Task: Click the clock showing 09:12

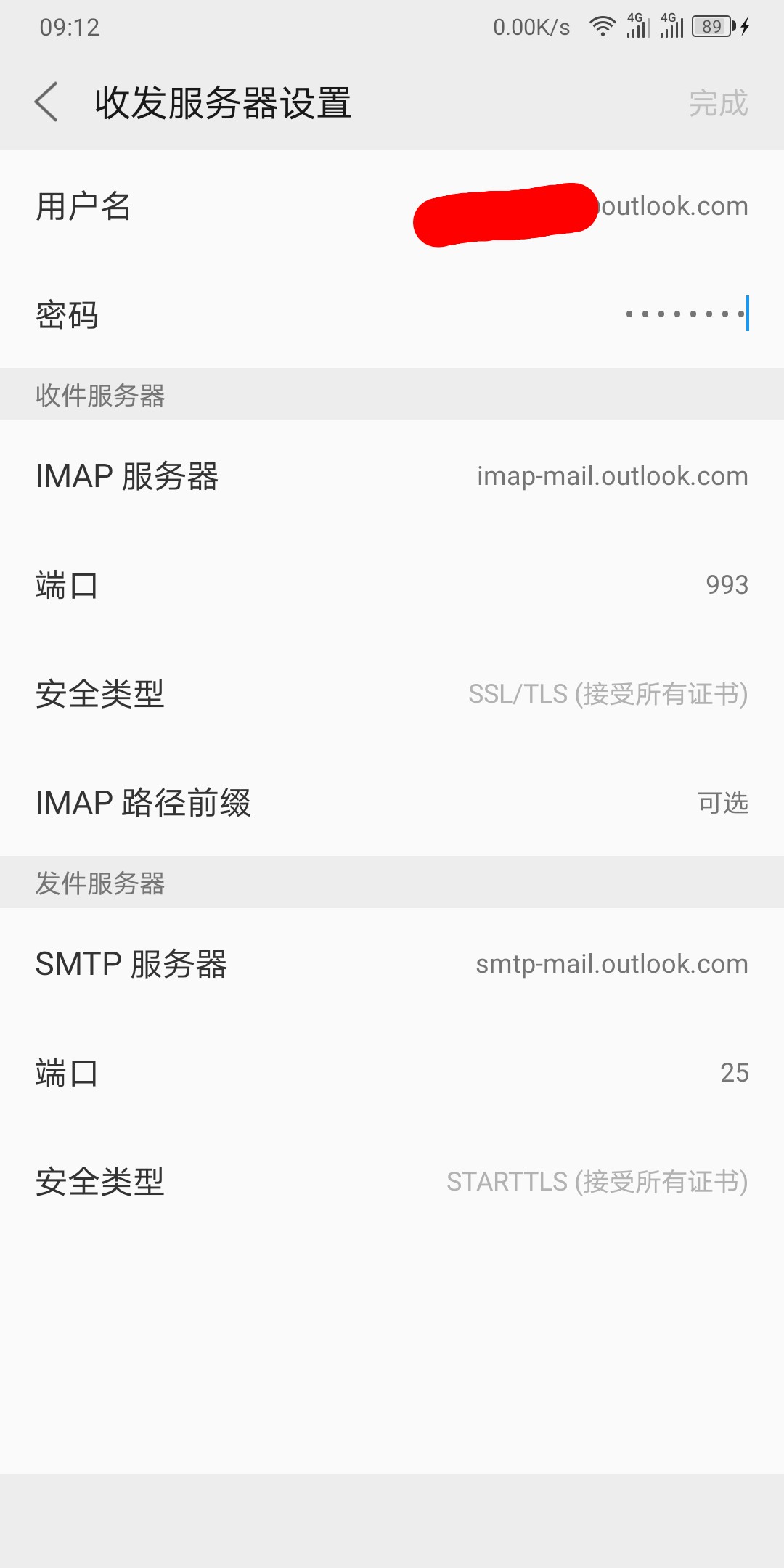Action: (69, 27)
